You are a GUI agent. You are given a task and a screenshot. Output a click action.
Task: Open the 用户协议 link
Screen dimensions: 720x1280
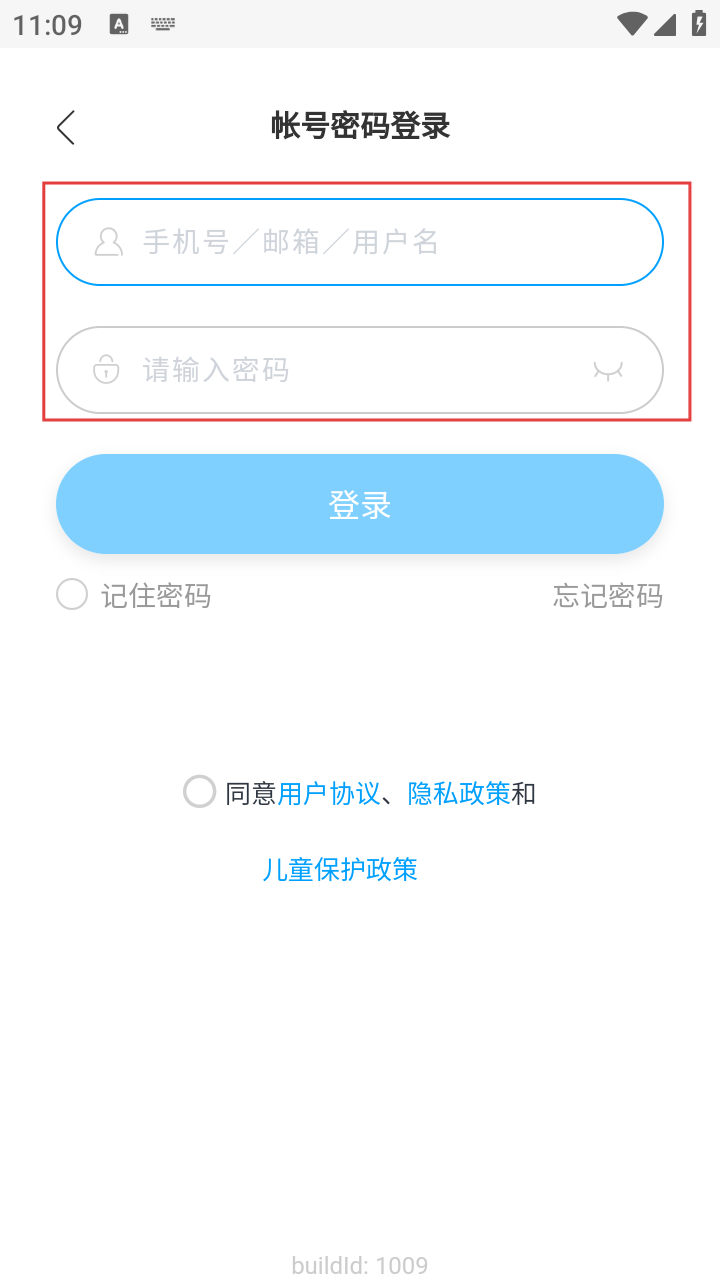point(328,794)
